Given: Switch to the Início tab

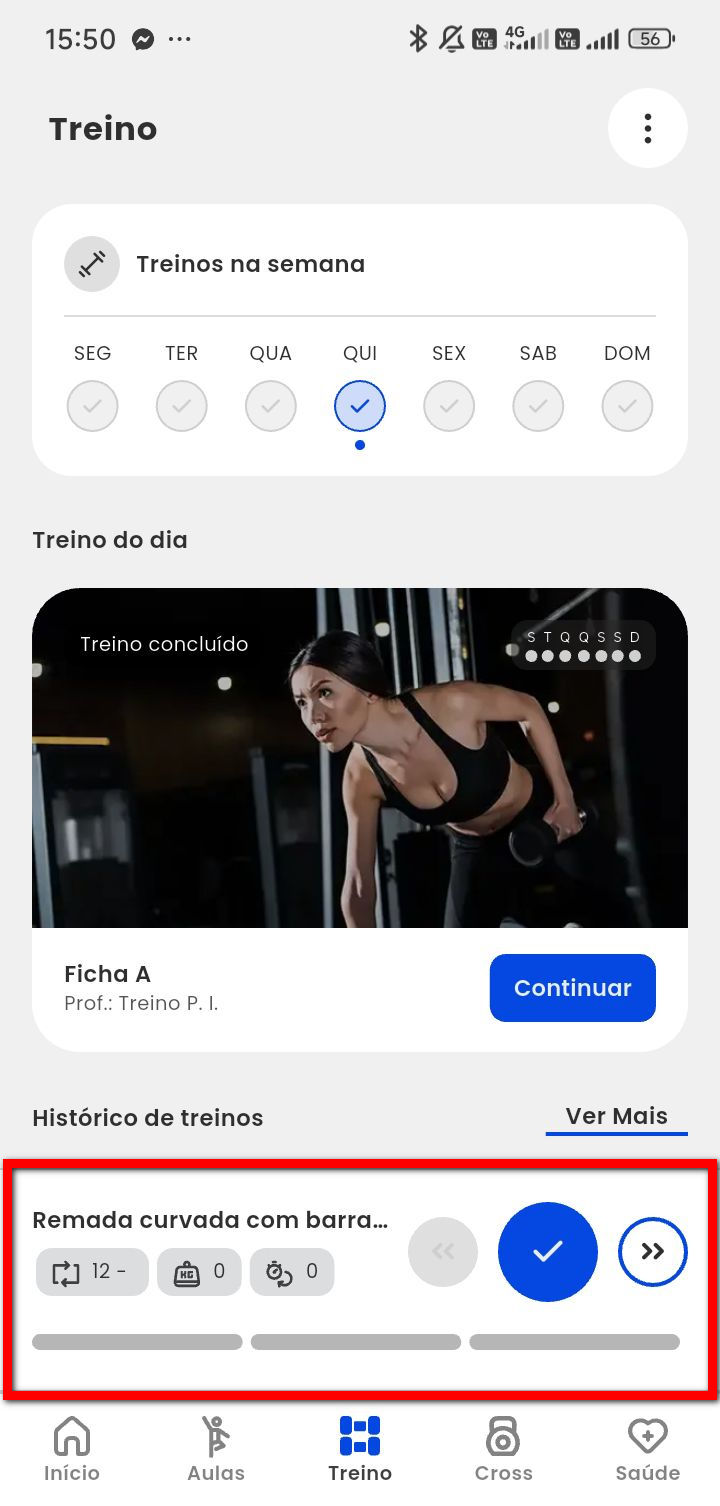Looking at the screenshot, I should tap(72, 1449).
